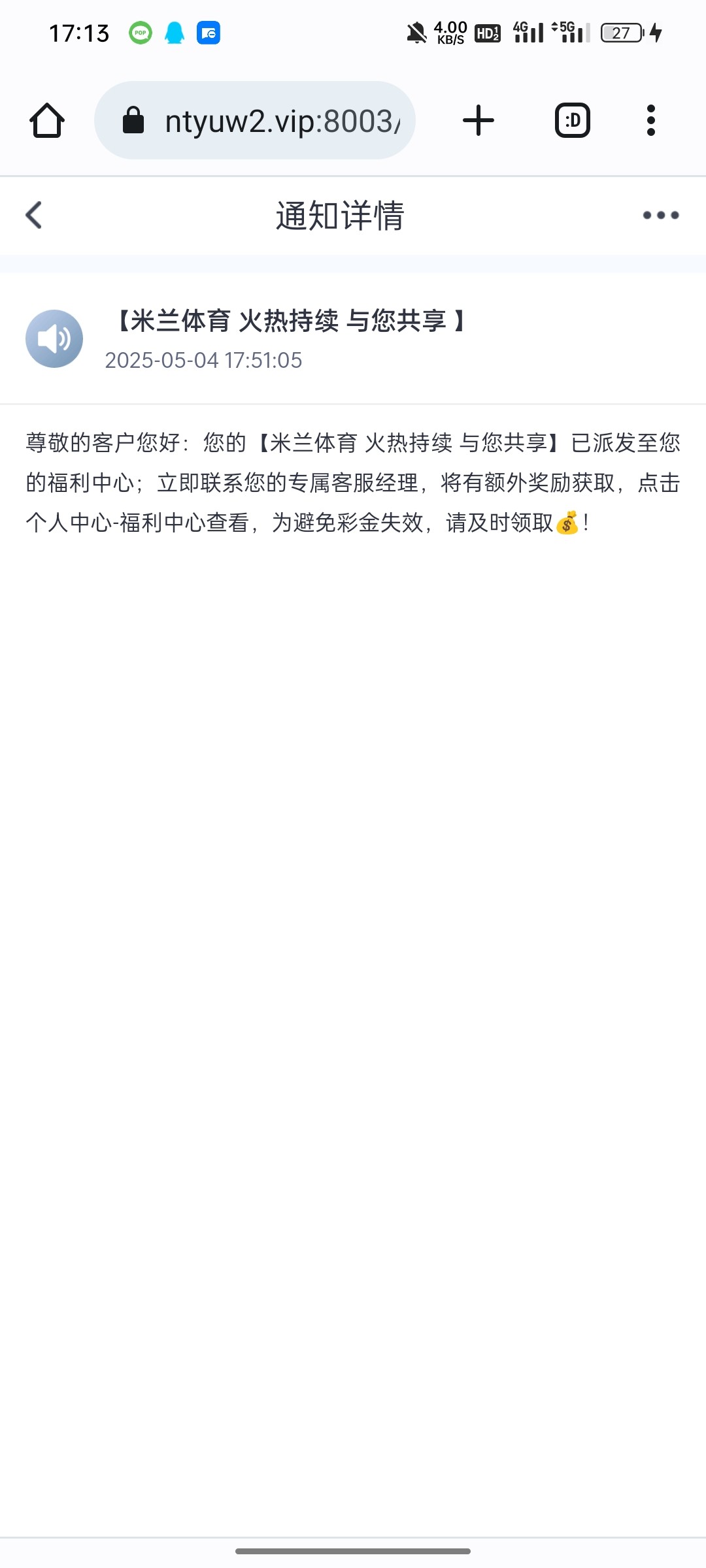Tap the ntyuw2.vip address bar

(255, 120)
